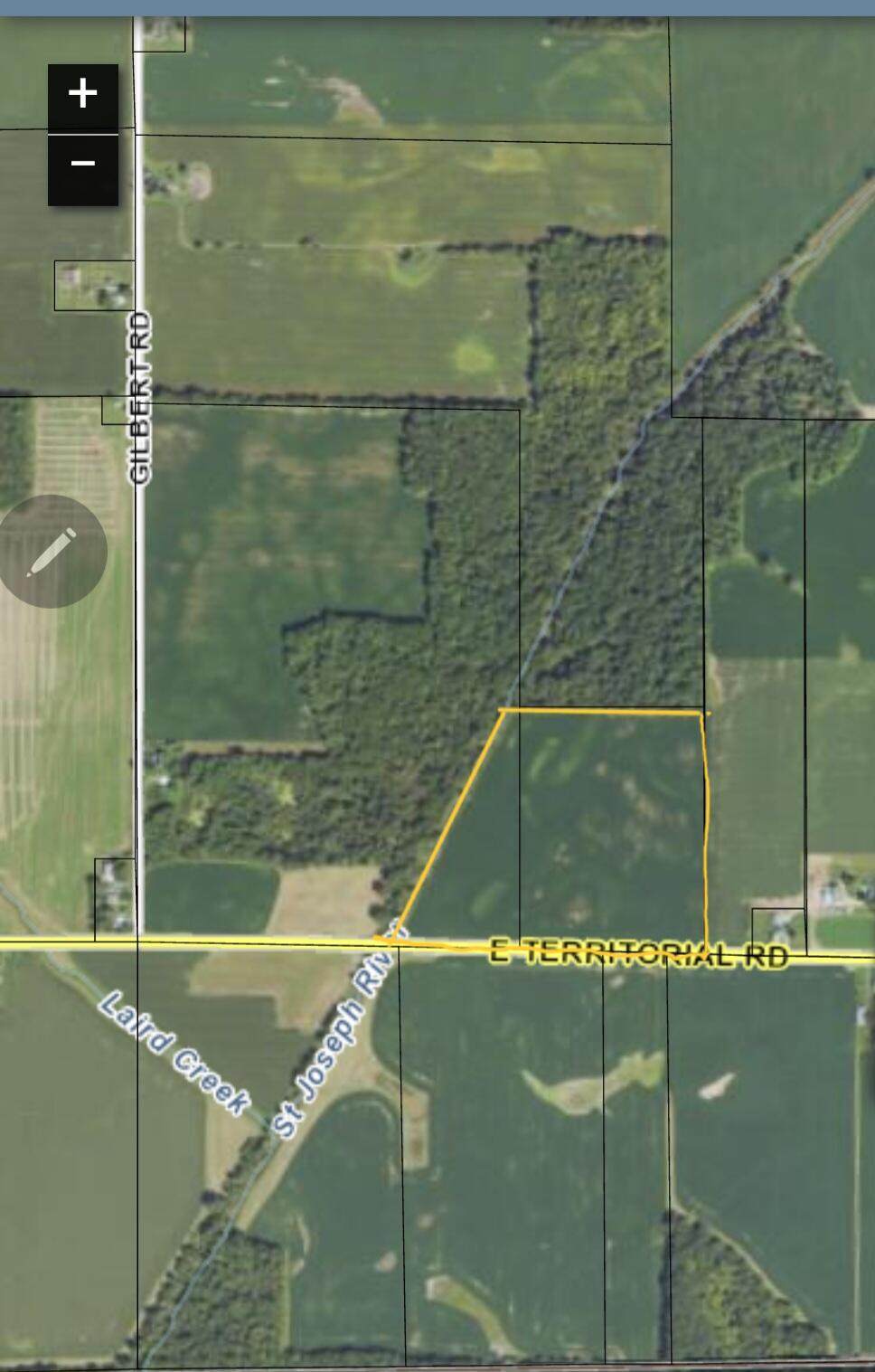Open the pencil drawing tool
This screenshot has width=875, height=1372.
point(52,551)
